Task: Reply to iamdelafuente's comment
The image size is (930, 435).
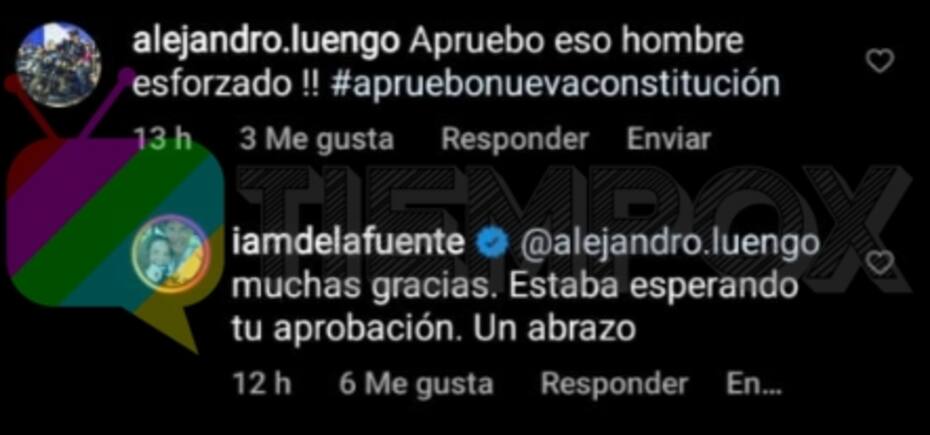Action: (x=614, y=383)
